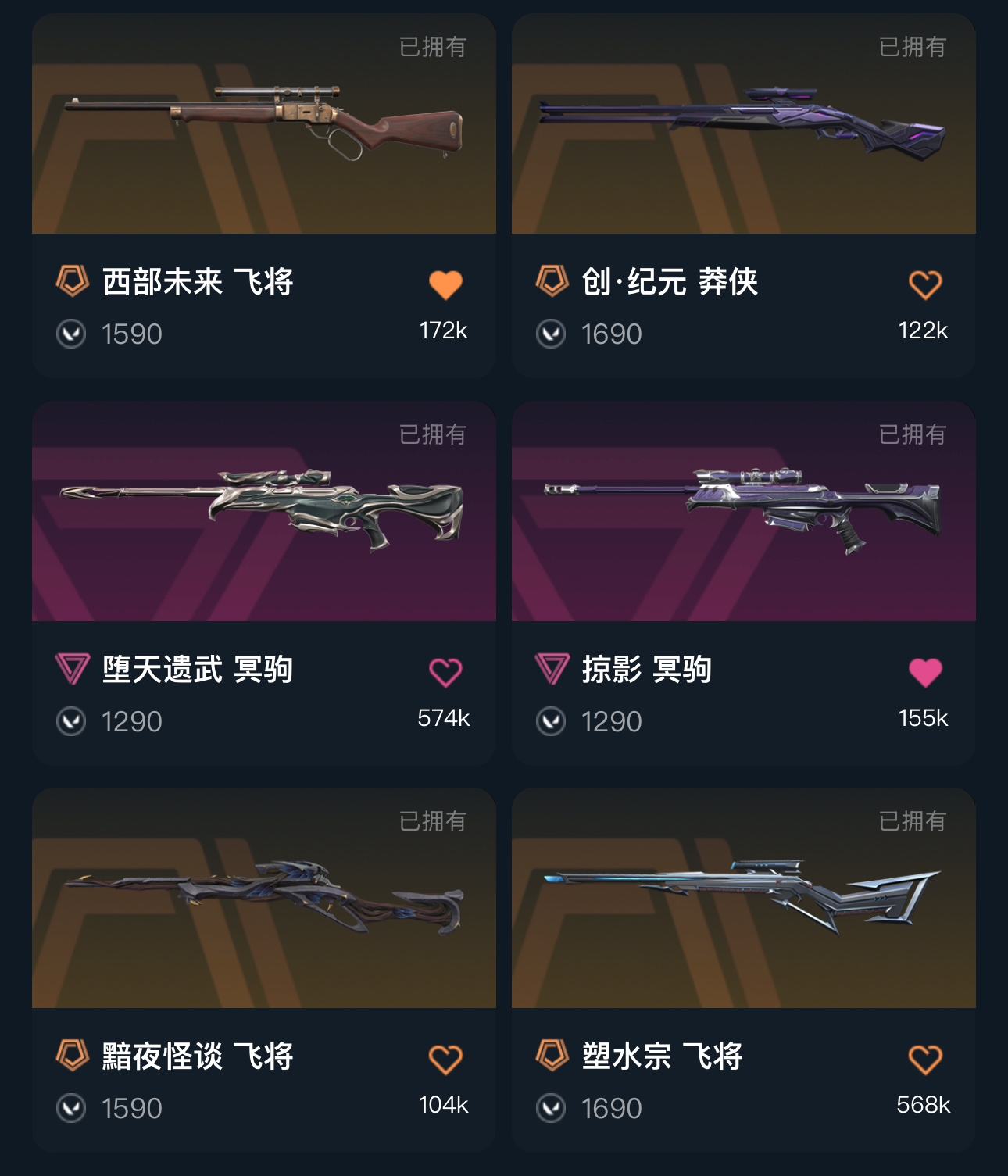Like the 堕天遗武 冥驹 skin
Image resolution: width=1008 pixels, height=1176 pixels.
pos(445,672)
